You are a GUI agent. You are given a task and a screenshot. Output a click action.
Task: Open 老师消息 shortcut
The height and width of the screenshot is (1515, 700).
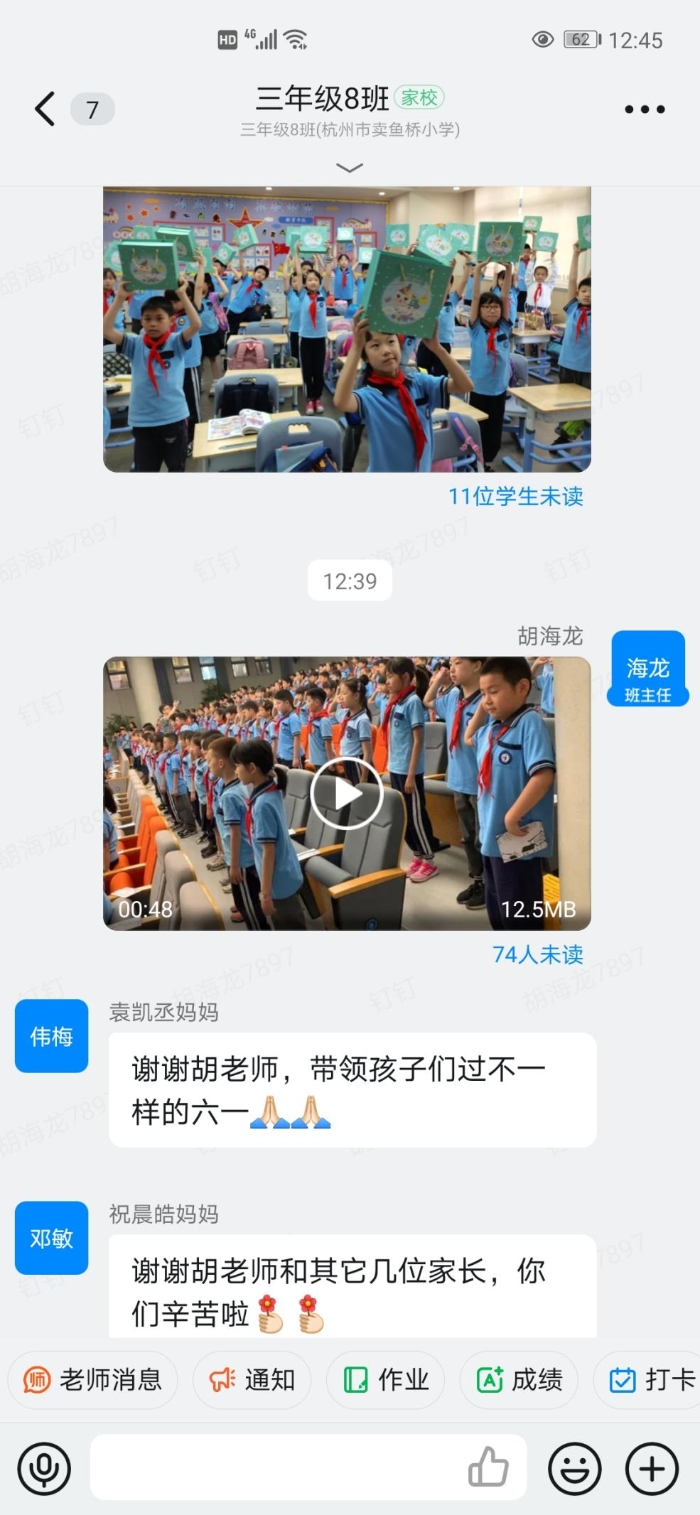click(93, 1380)
